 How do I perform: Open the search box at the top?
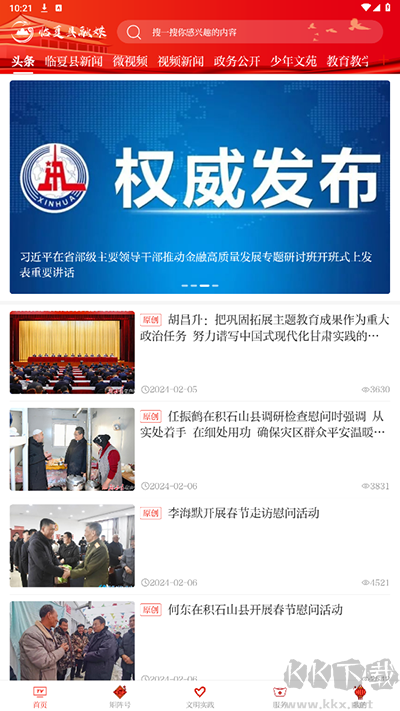250,32
